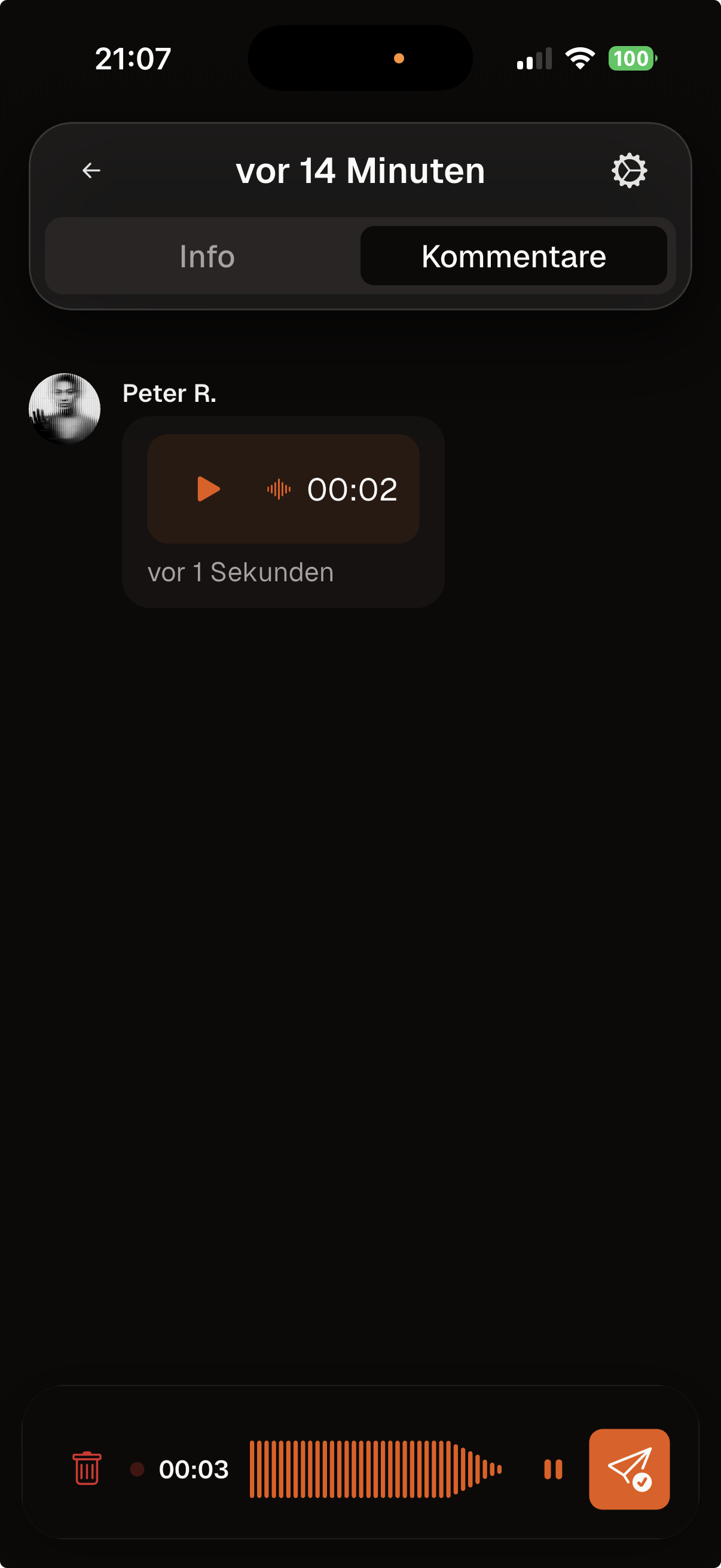Screen dimensions: 721x1568
Task: Tap the 00:03 recording timer
Action: coord(194,1469)
